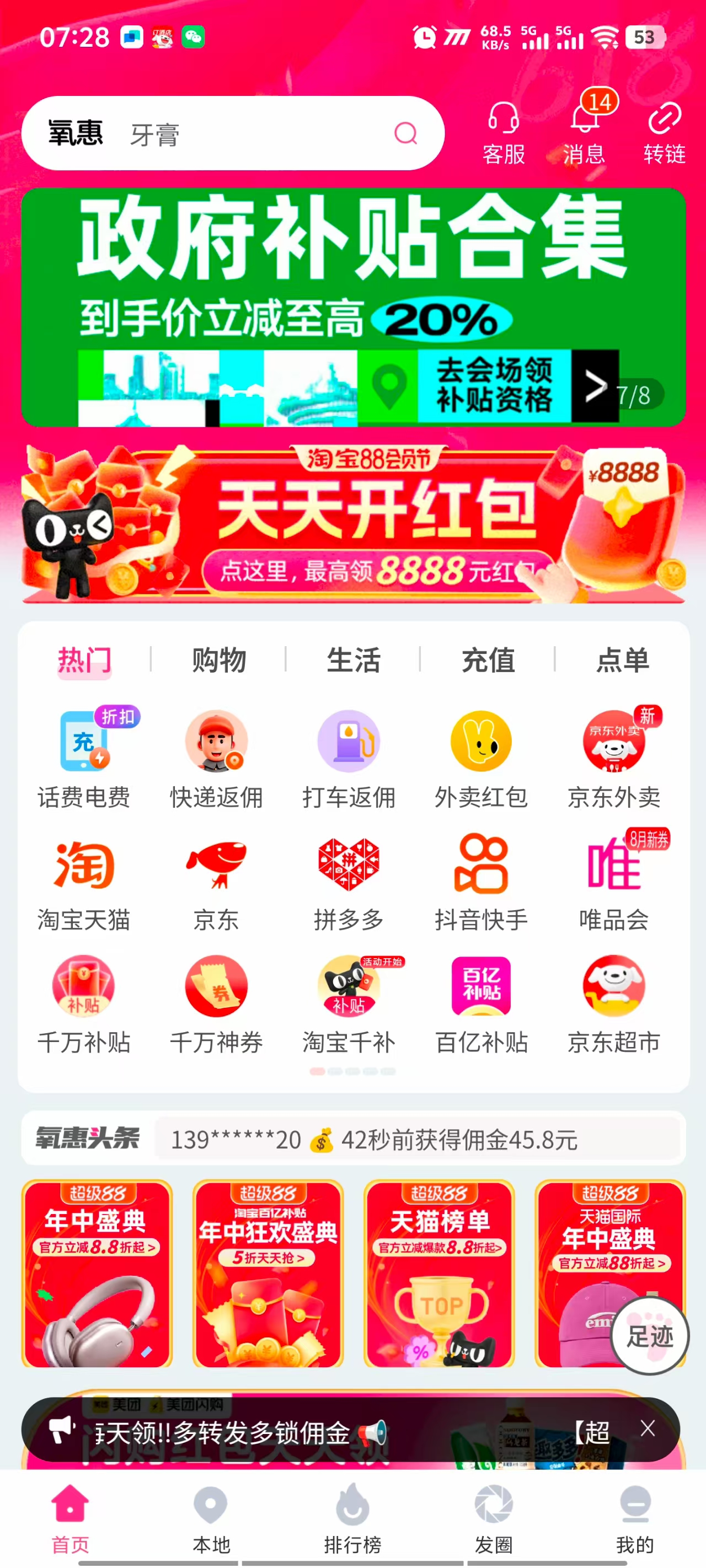The image size is (706, 1568).
Task: Open the 转链 link converter
Action: tap(664, 133)
